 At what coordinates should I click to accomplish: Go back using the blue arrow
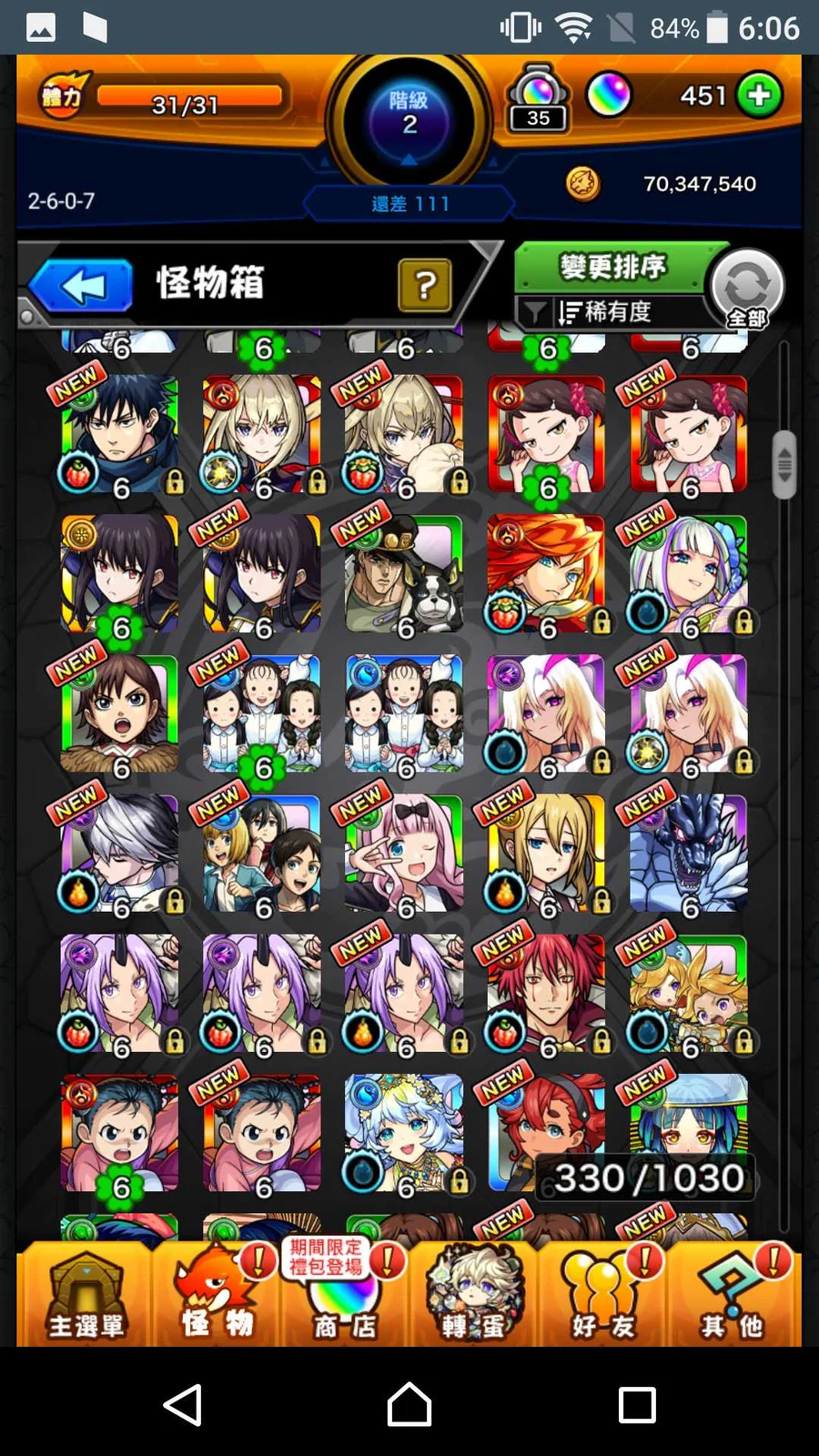point(82,287)
